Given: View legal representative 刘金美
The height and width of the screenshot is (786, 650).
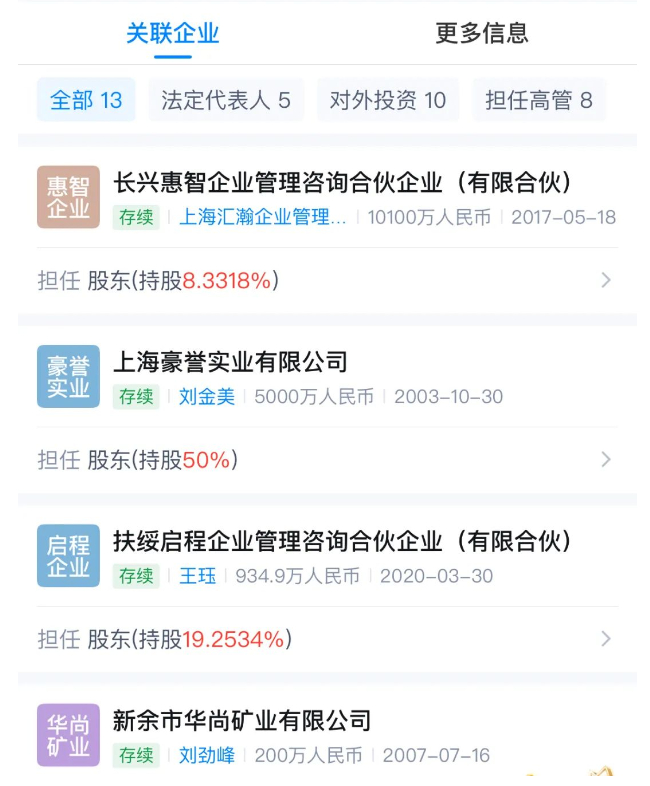Looking at the screenshot, I should click(207, 397).
